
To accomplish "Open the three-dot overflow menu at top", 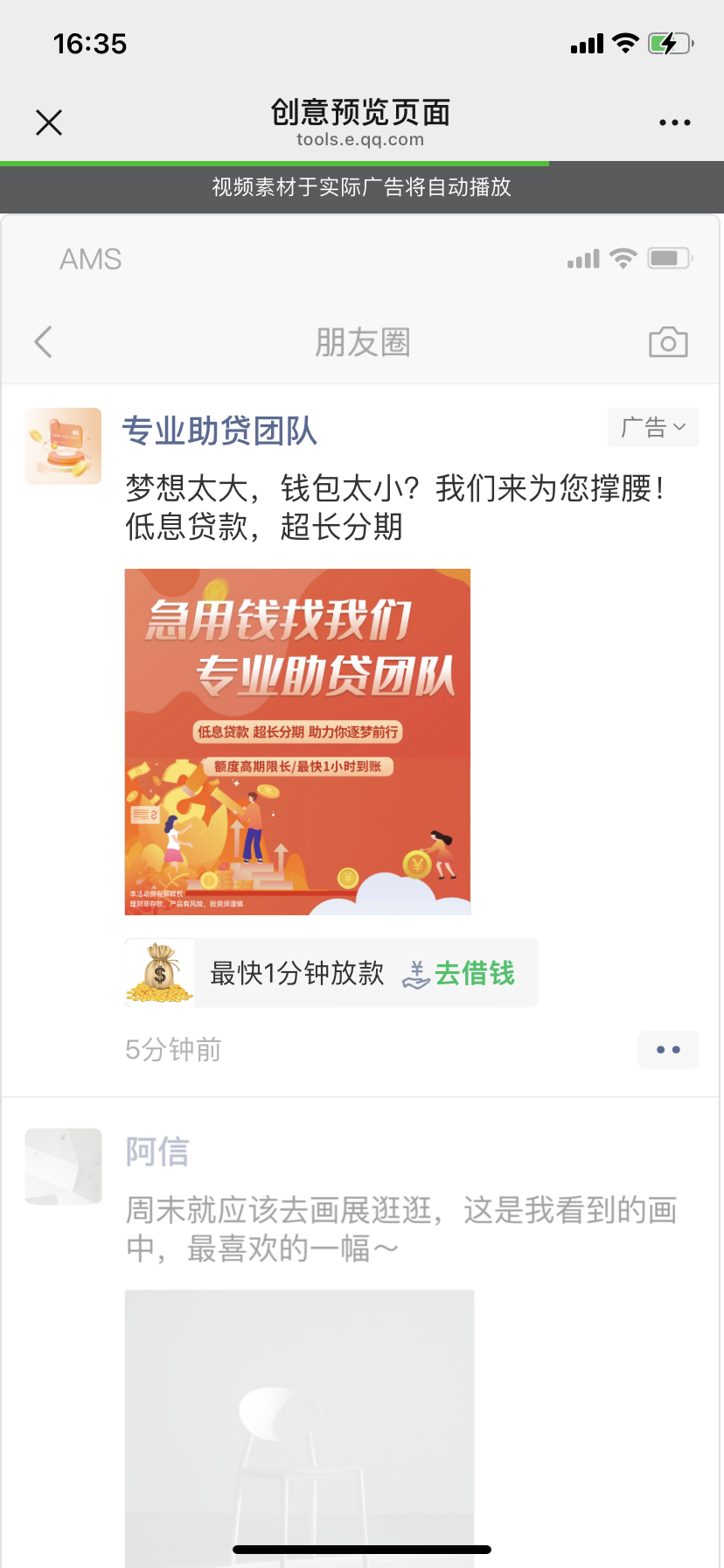I will click(x=675, y=122).
